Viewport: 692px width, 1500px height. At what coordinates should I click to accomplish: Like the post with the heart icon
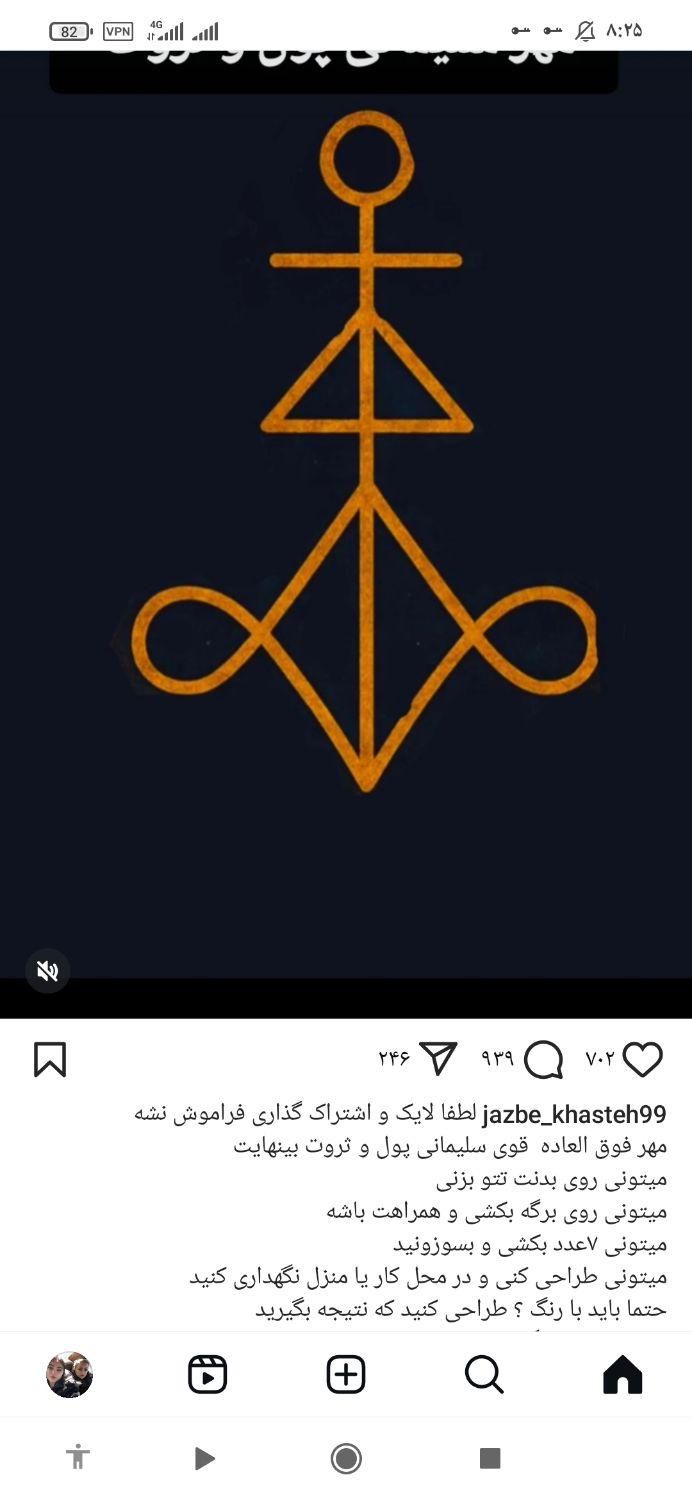point(642,1059)
